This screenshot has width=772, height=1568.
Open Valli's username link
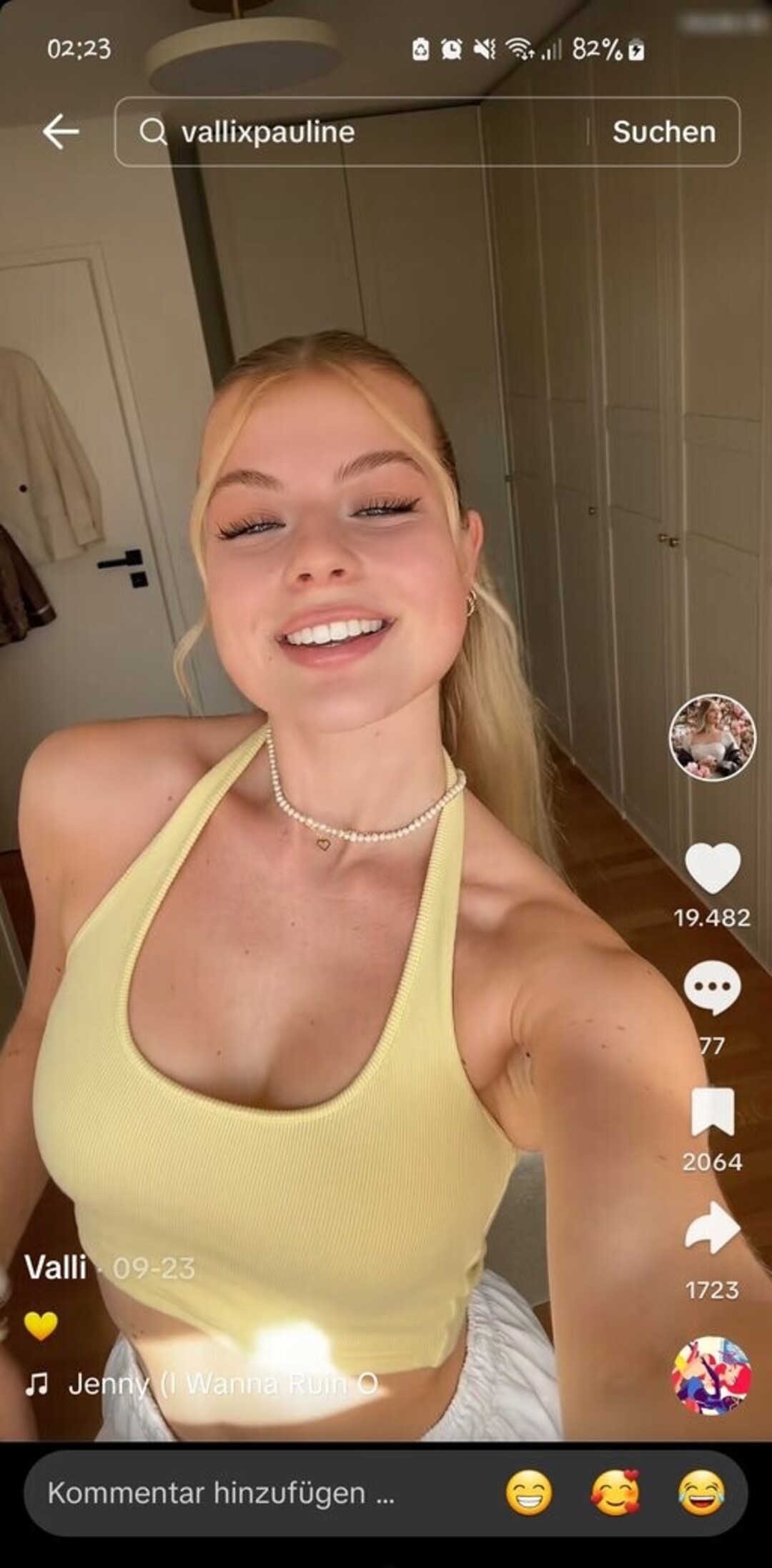tap(56, 1269)
